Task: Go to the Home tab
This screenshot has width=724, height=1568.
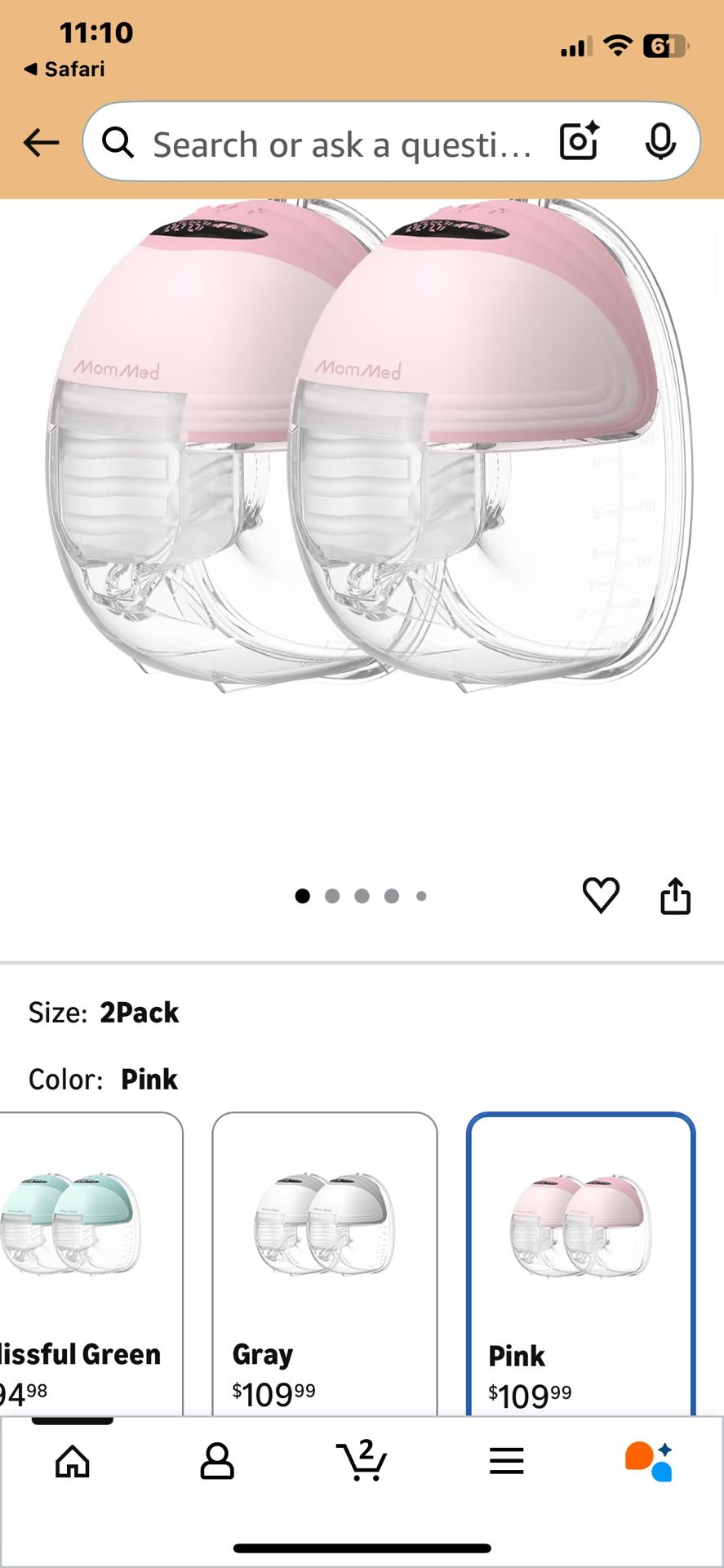Action: pos(73,1462)
